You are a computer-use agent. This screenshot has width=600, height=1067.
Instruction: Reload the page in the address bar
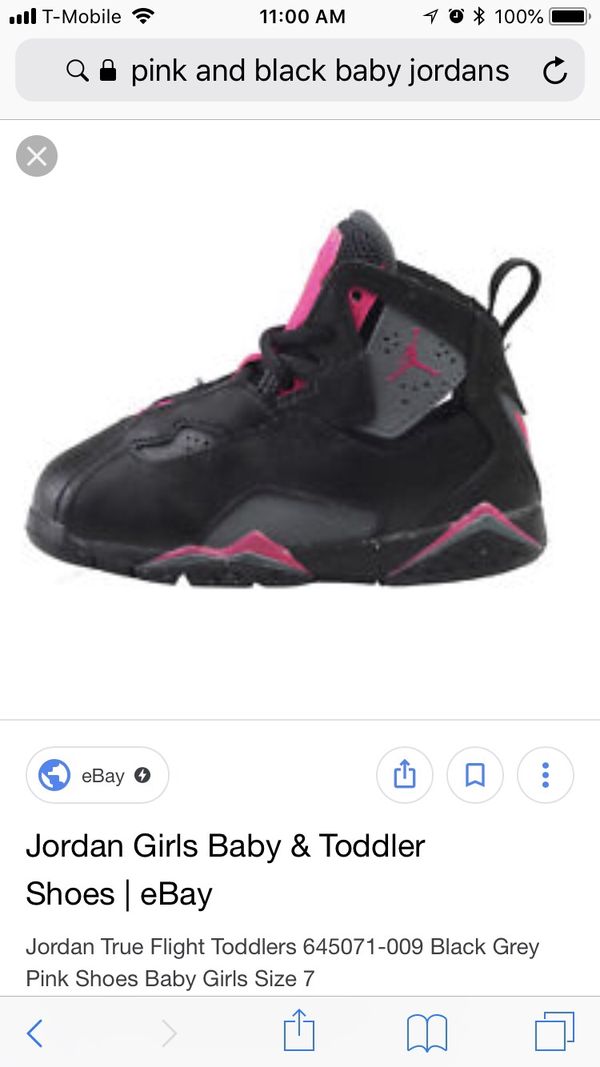pyautogui.click(x=554, y=70)
